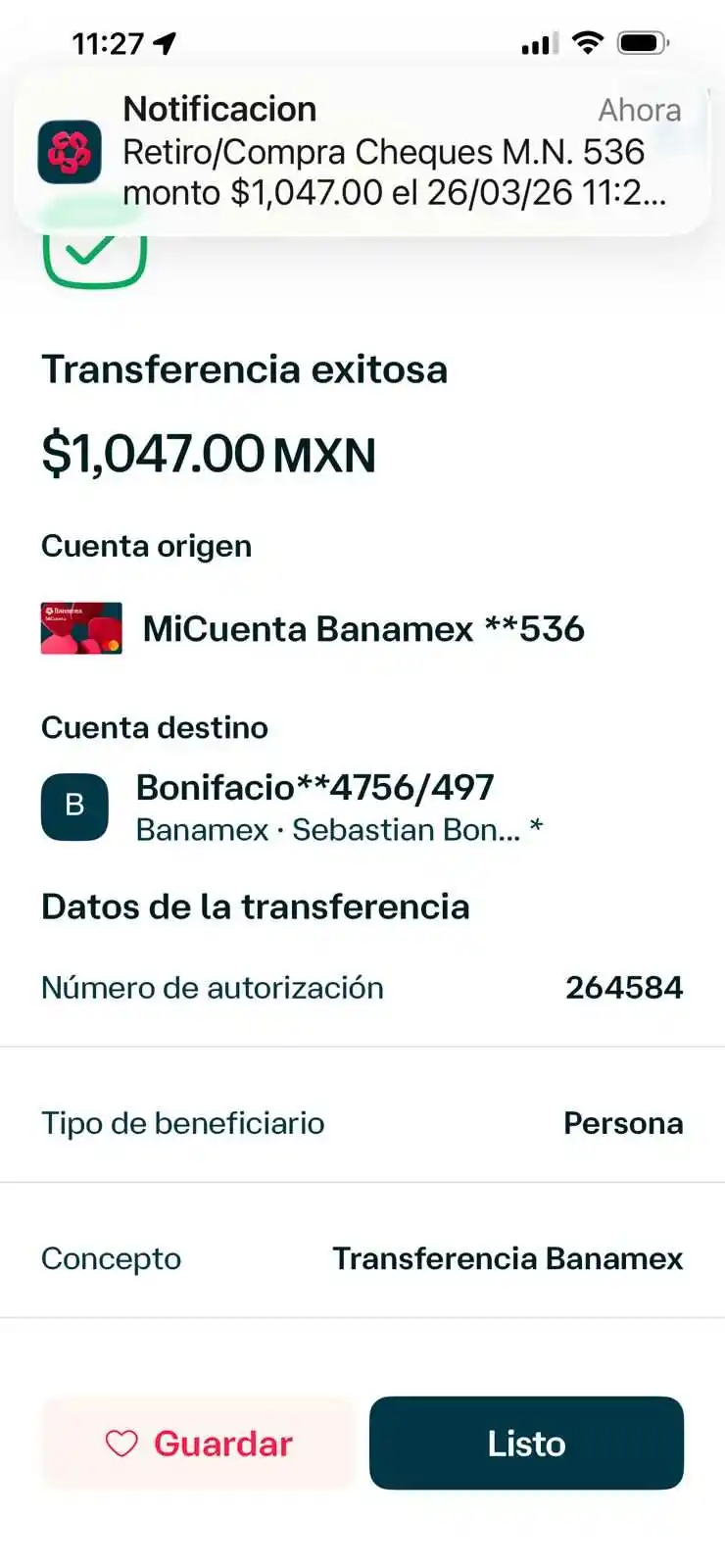Screen dimensions: 725x1568
Task: Tap Listo to finish the transfer
Action: pos(526,1444)
